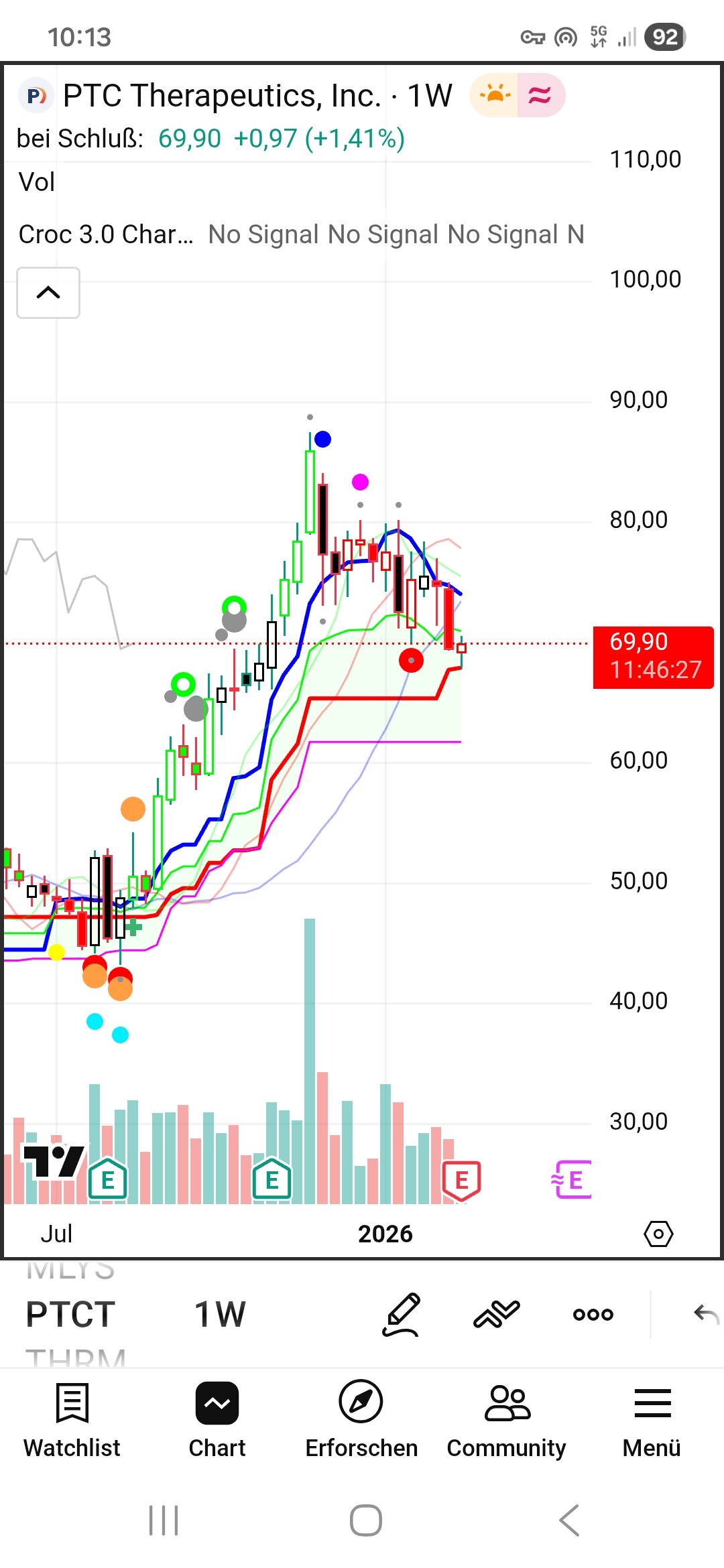This screenshot has width=724, height=1568.
Task: Change the 1W timeframe interval
Action: tap(220, 1314)
